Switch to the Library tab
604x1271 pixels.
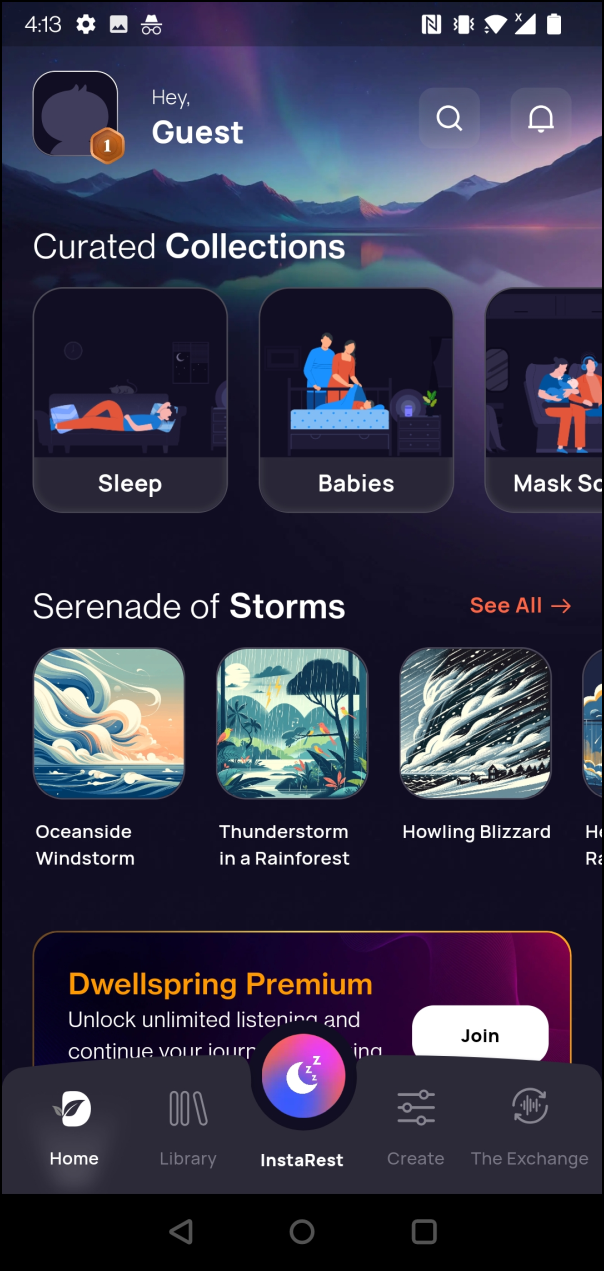pyautogui.click(x=188, y=1128)
